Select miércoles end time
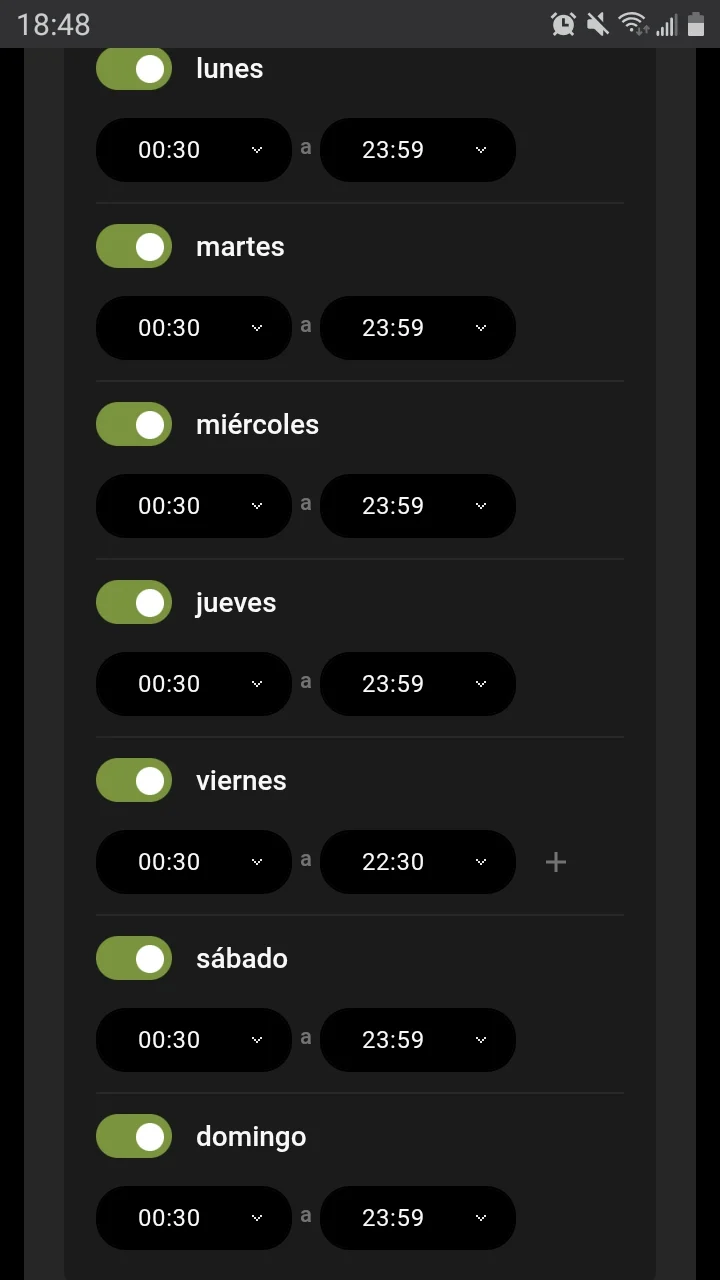The image size is (720, 1280). point(418,506)
